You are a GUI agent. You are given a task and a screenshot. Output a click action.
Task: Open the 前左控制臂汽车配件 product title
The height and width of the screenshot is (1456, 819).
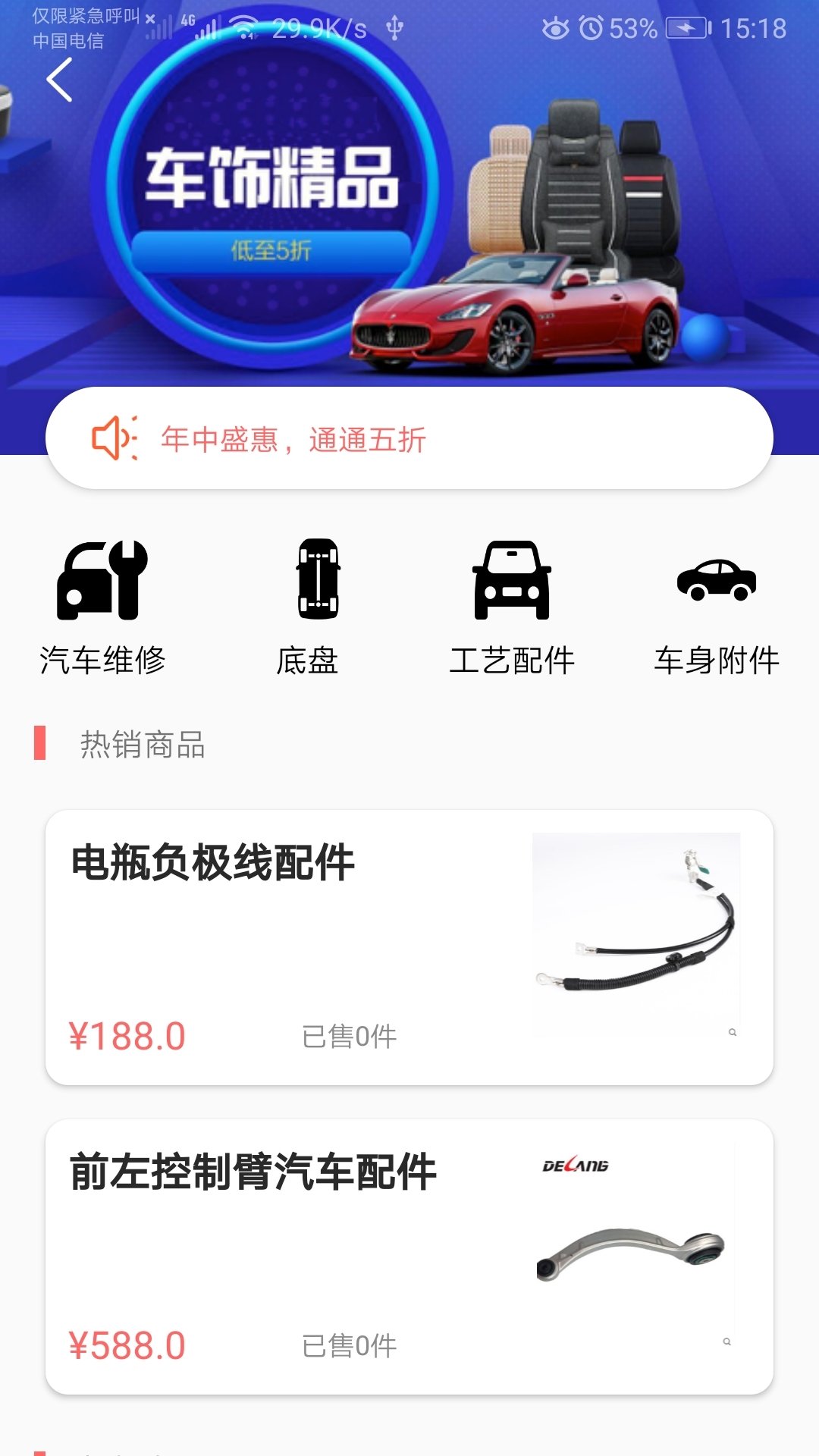256,1171
